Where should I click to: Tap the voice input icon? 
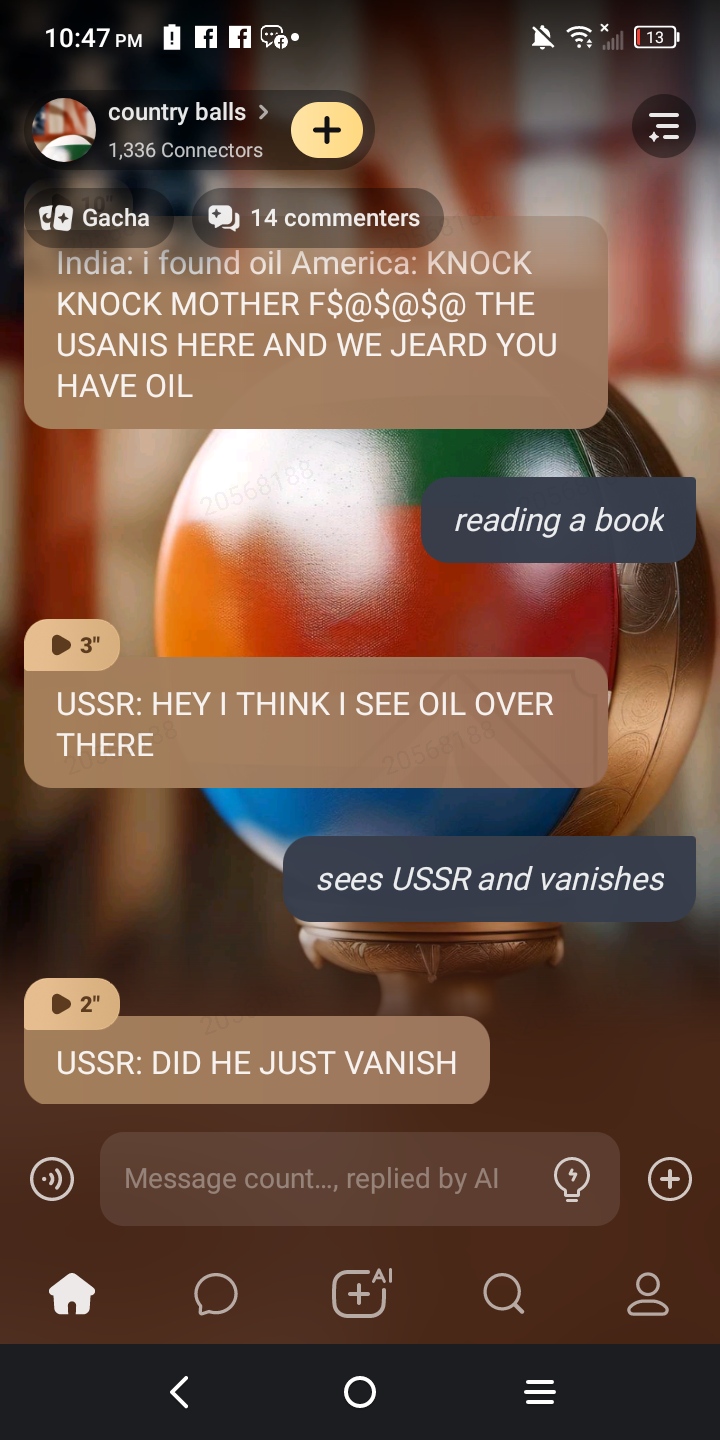pyautogui.click(x=52, y=1179)
